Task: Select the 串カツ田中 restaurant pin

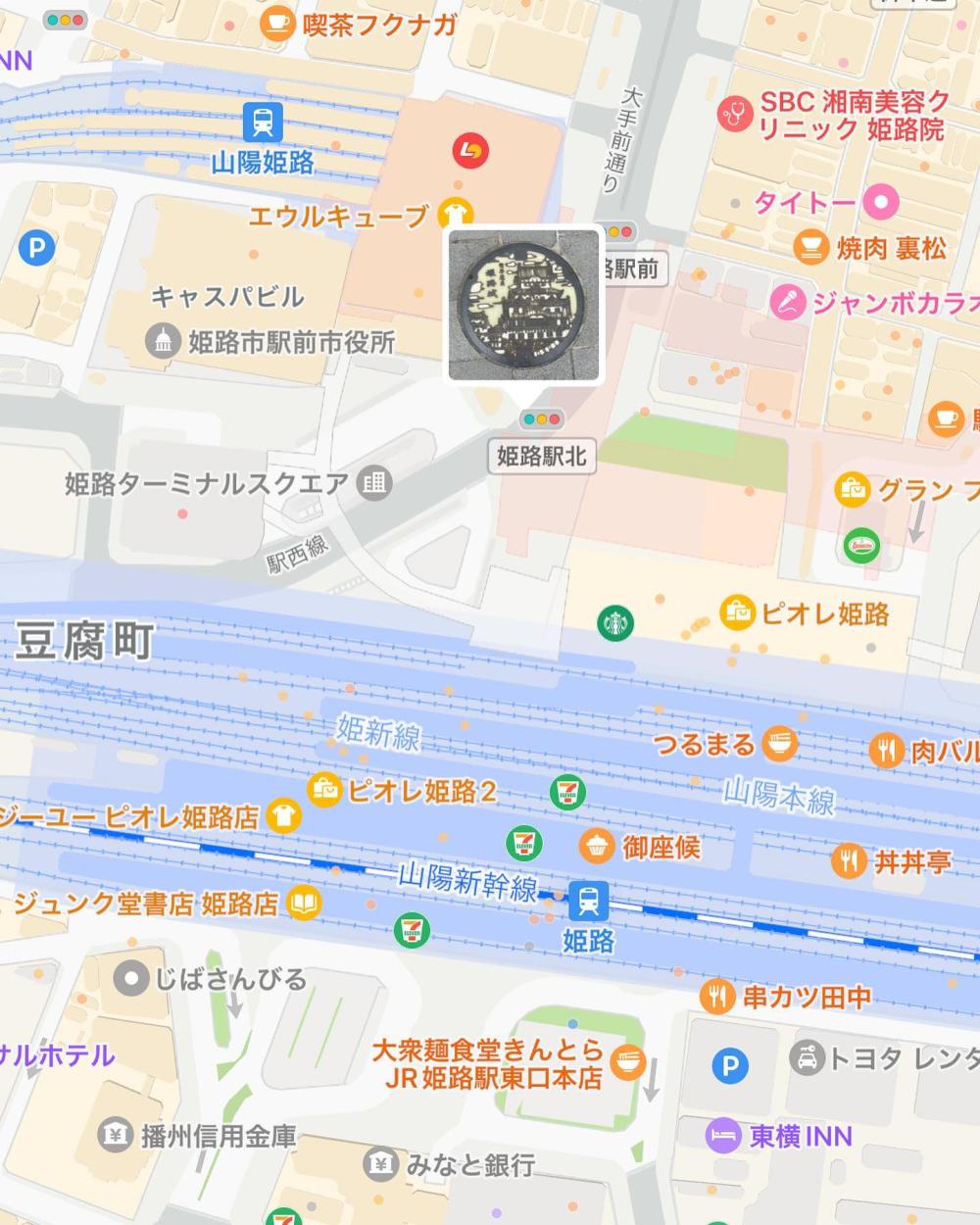Action: click(717, 997)
